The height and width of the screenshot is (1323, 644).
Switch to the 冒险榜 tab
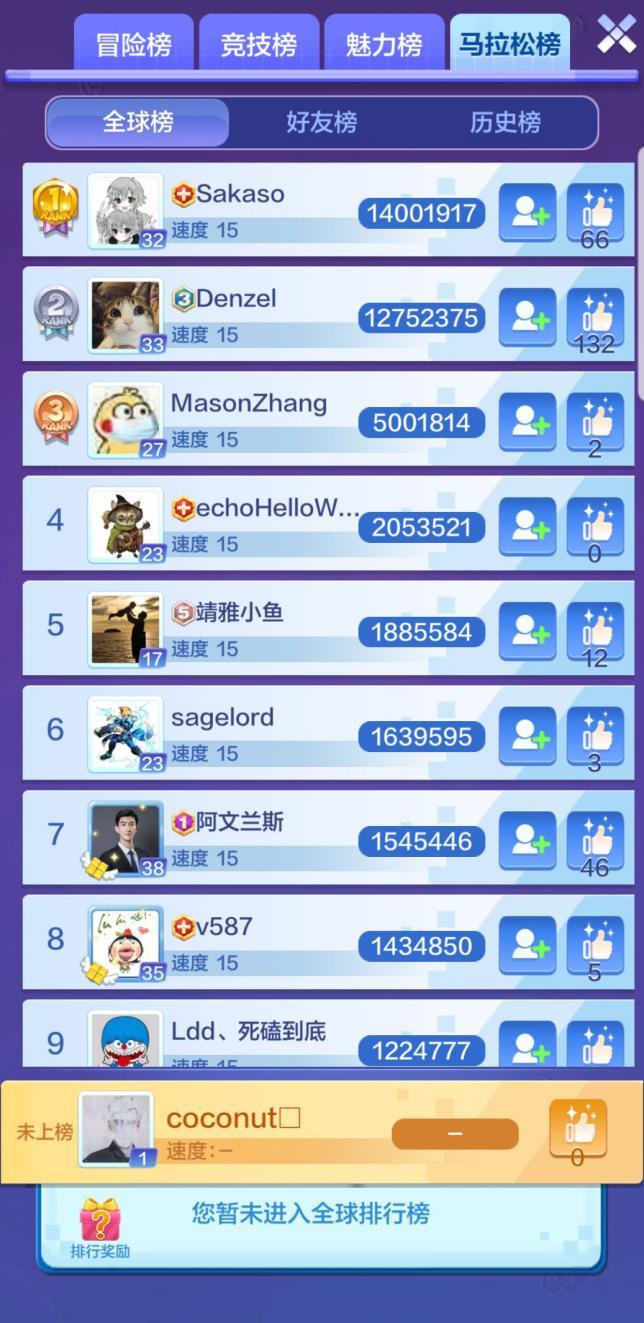[x=133, y=45]
